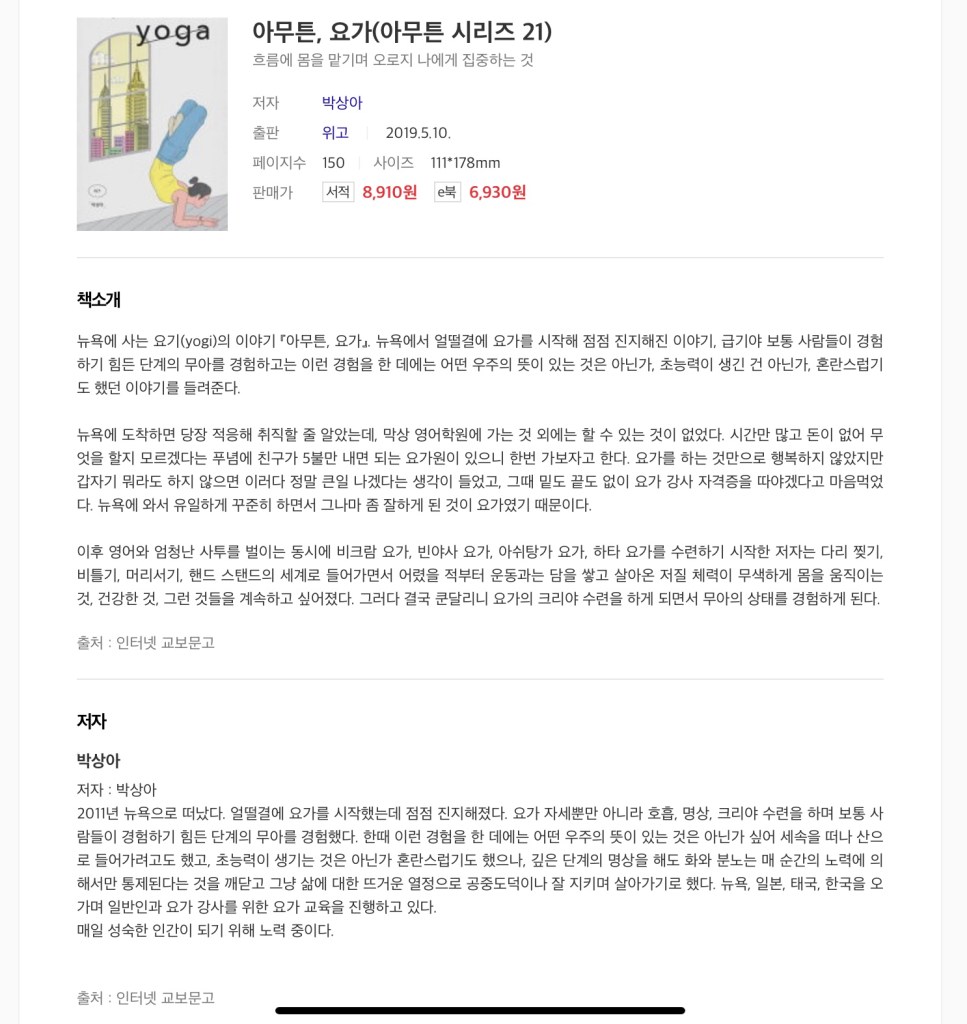The width and height of the screenshot is (967, 1024).
Task: Open the yoga book cover image
Action: pyautogui.click(x=152, y=124)
